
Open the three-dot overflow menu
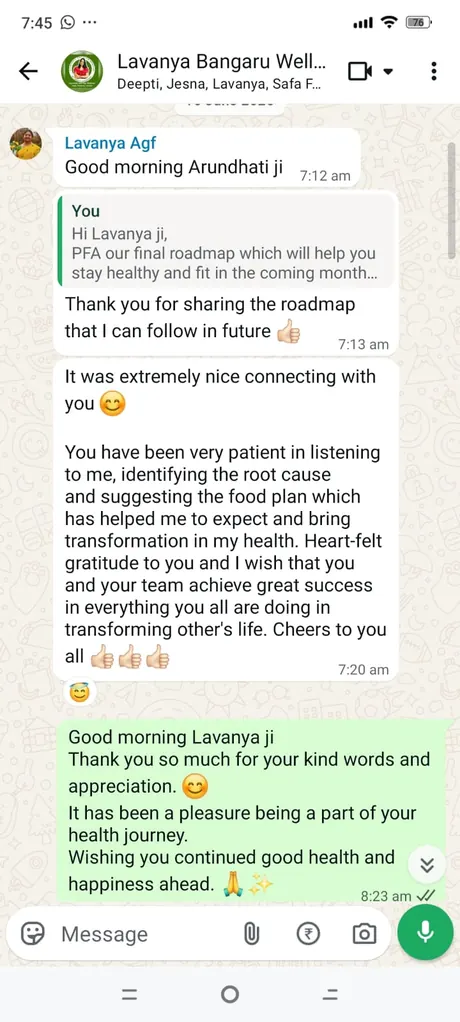click(x=434, y=71)
